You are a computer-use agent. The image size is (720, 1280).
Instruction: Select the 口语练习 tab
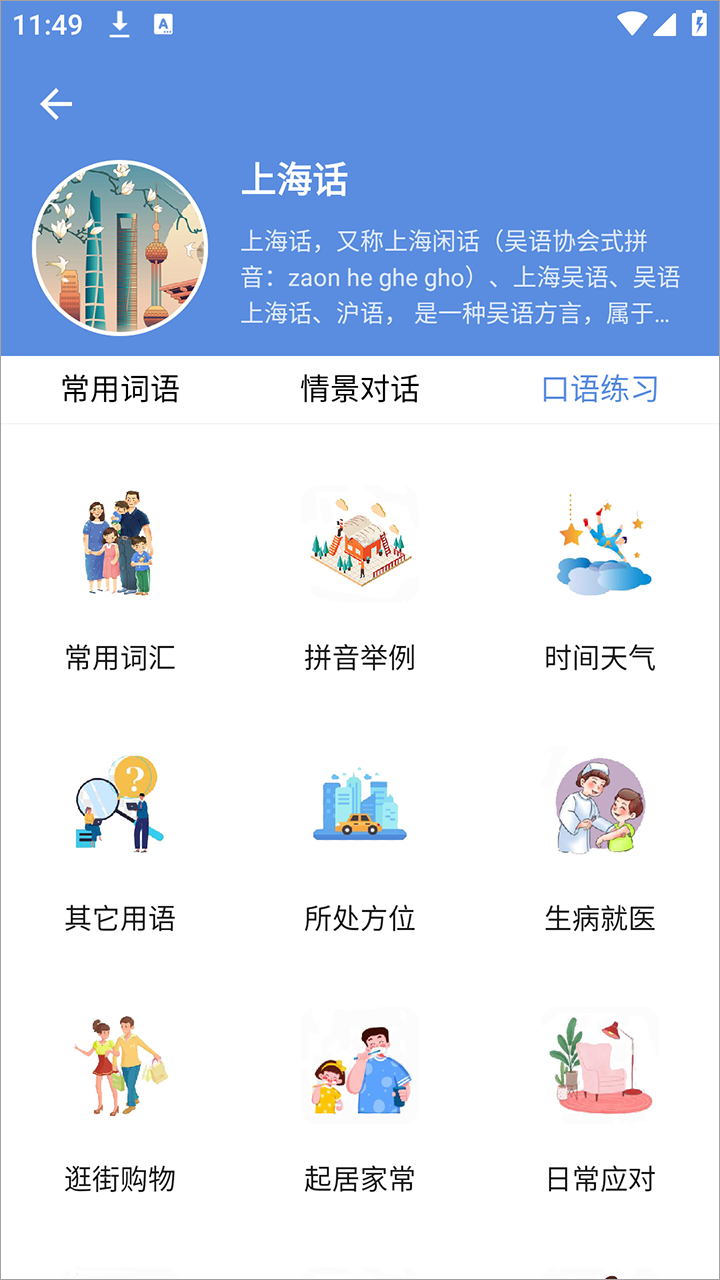pyautogui.click(x=600, y=389)
